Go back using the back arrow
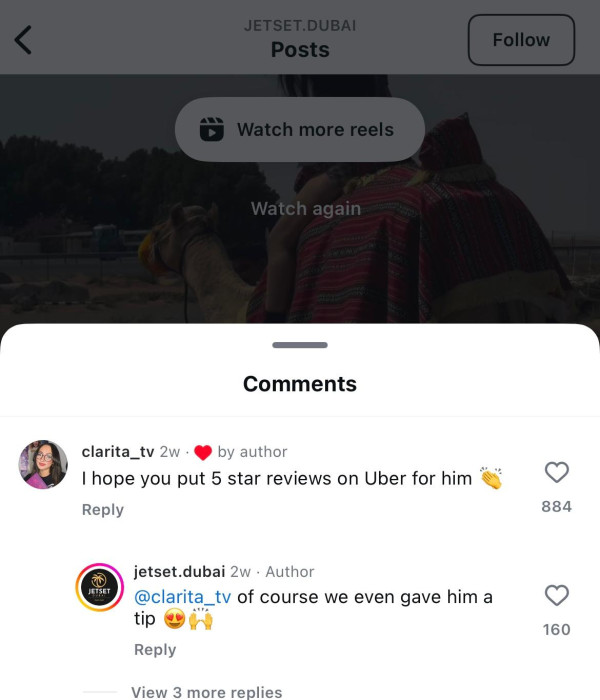 click(23, 40)
